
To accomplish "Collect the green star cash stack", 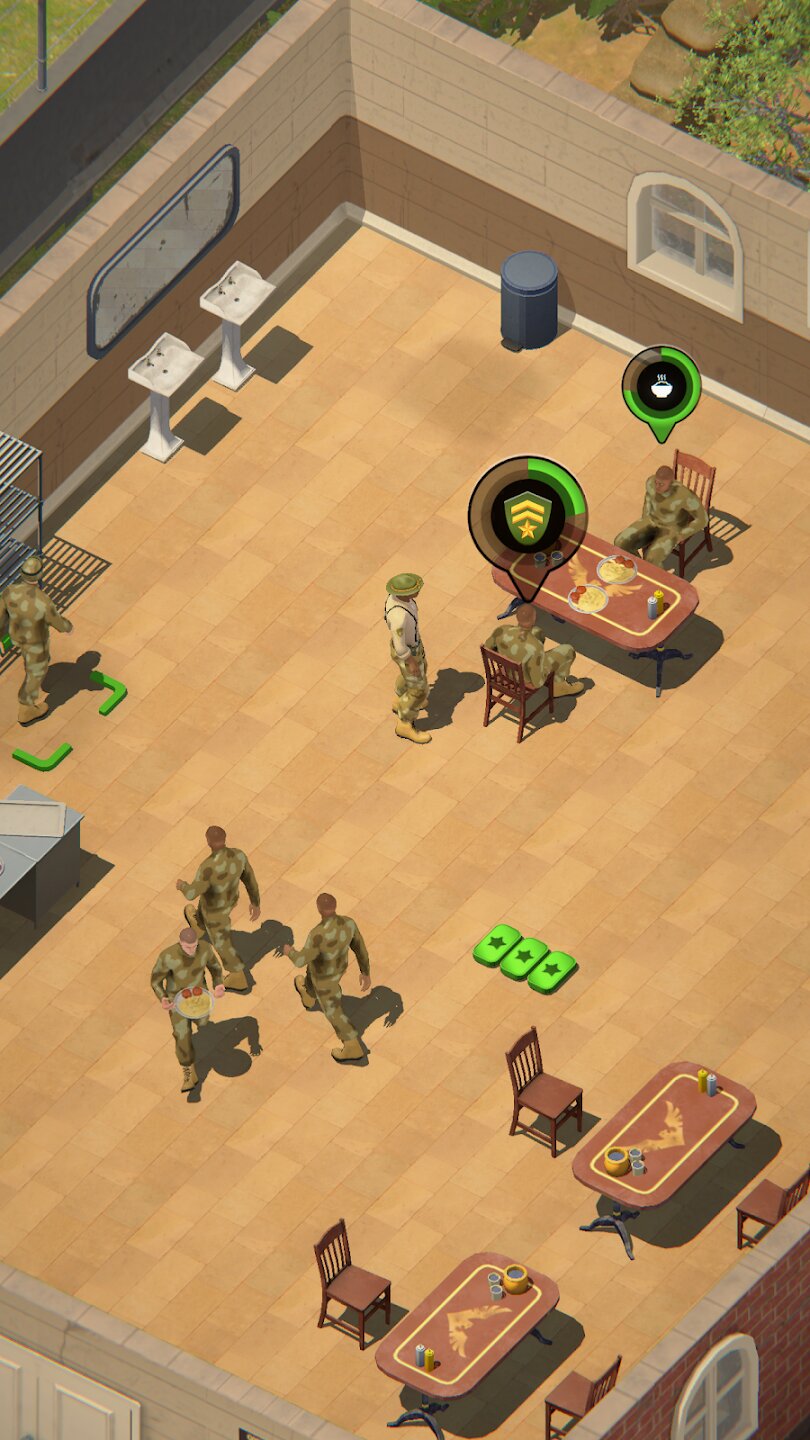I will (525, 958).
